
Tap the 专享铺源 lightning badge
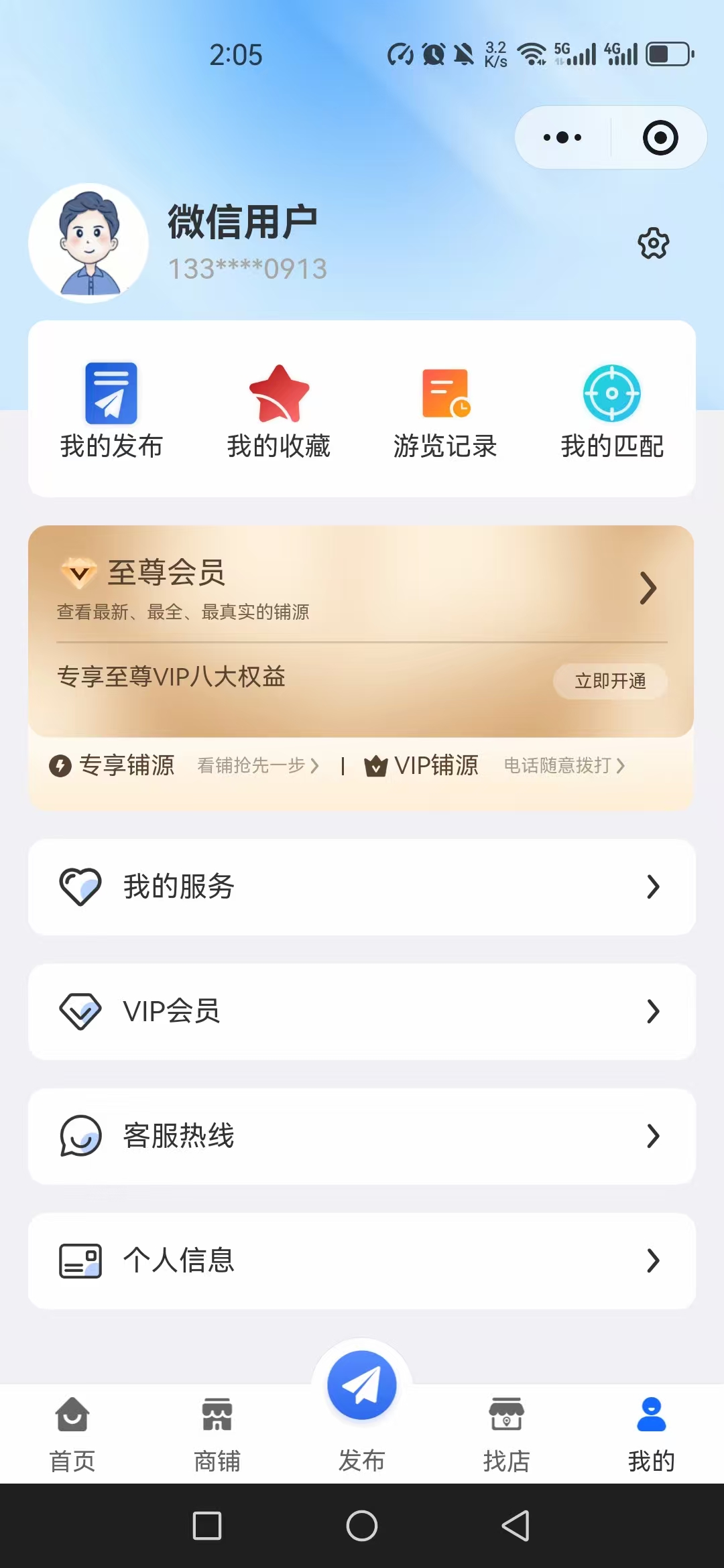pos(61,765)
